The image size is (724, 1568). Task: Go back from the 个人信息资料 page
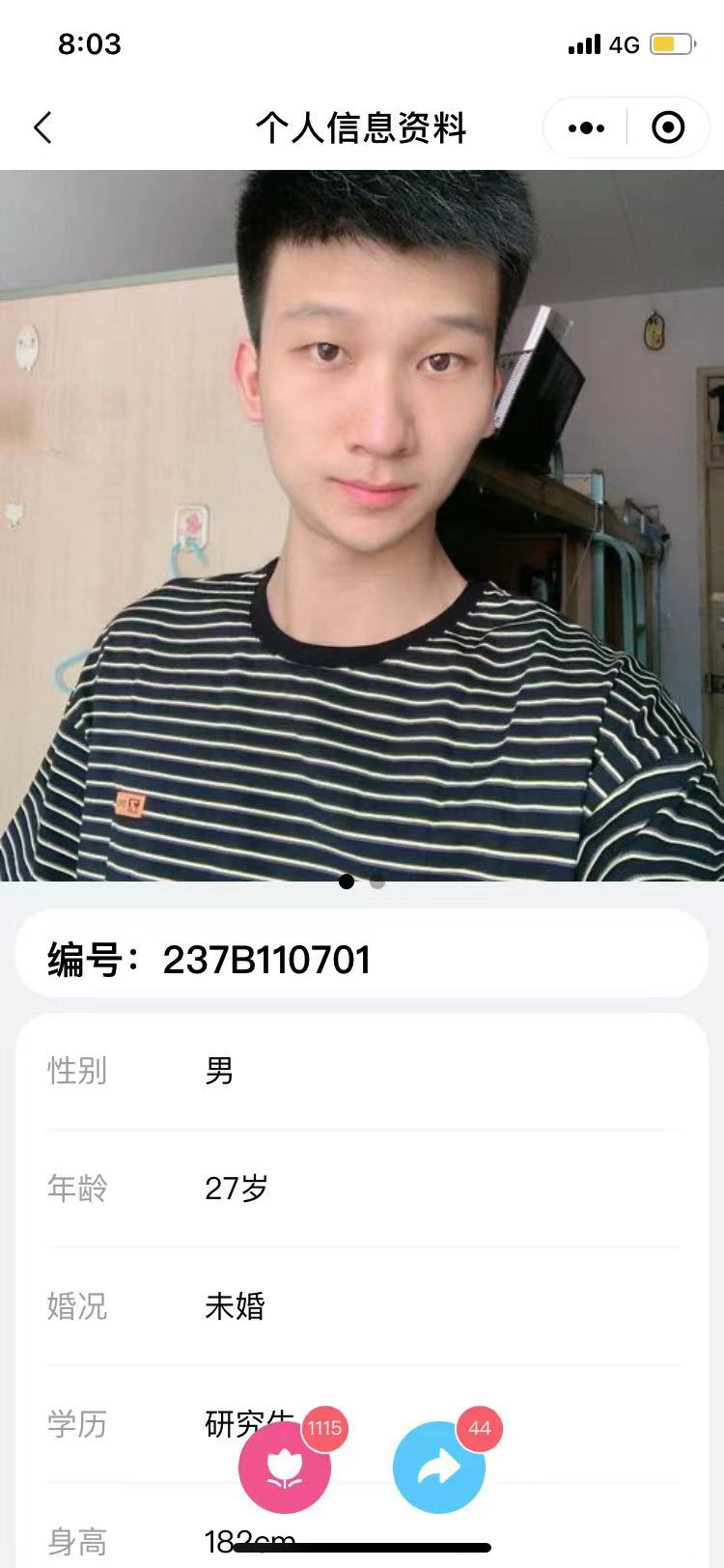pos(42,127)
